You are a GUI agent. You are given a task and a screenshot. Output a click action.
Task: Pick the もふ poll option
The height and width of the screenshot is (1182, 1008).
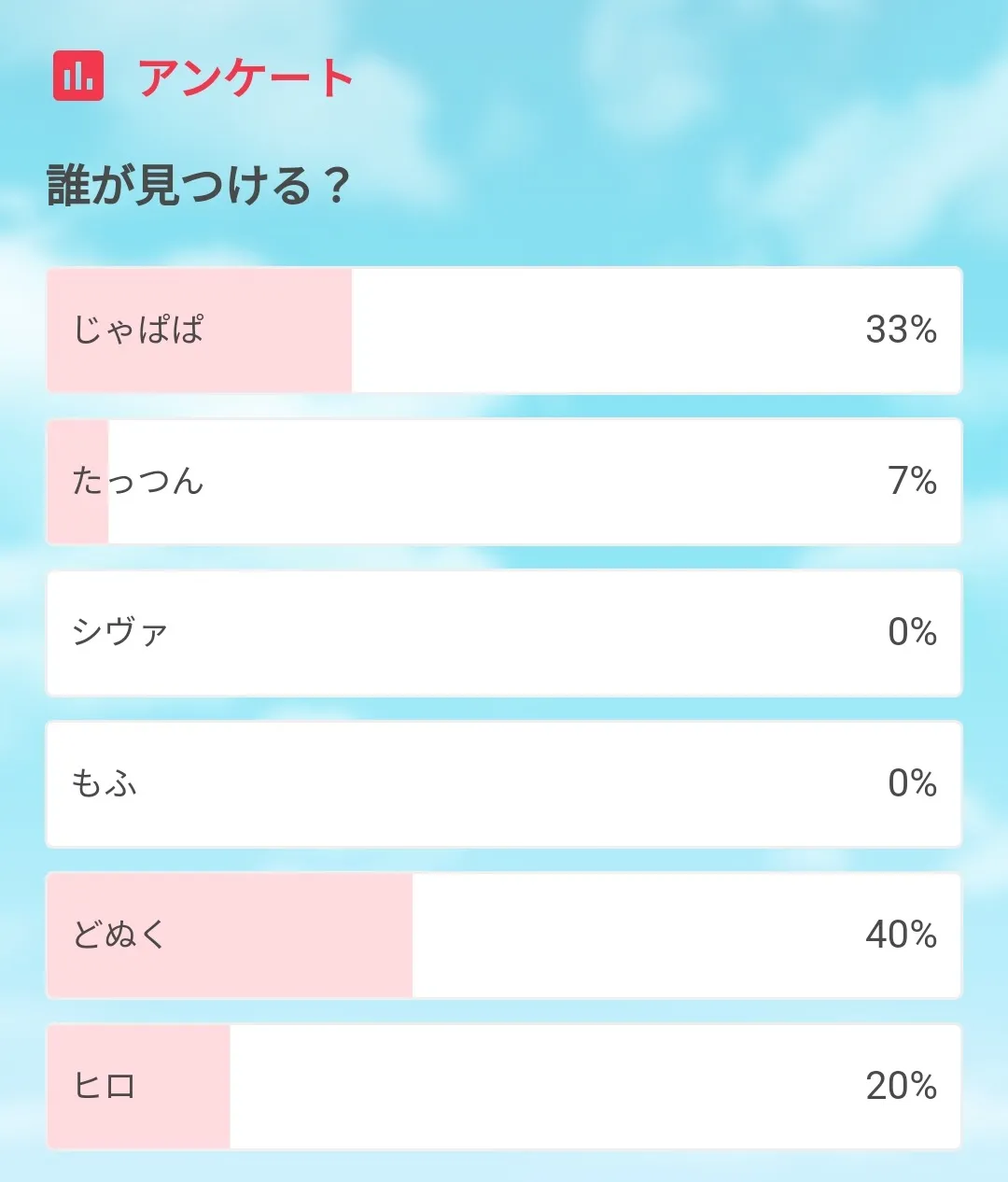point(504,784)
